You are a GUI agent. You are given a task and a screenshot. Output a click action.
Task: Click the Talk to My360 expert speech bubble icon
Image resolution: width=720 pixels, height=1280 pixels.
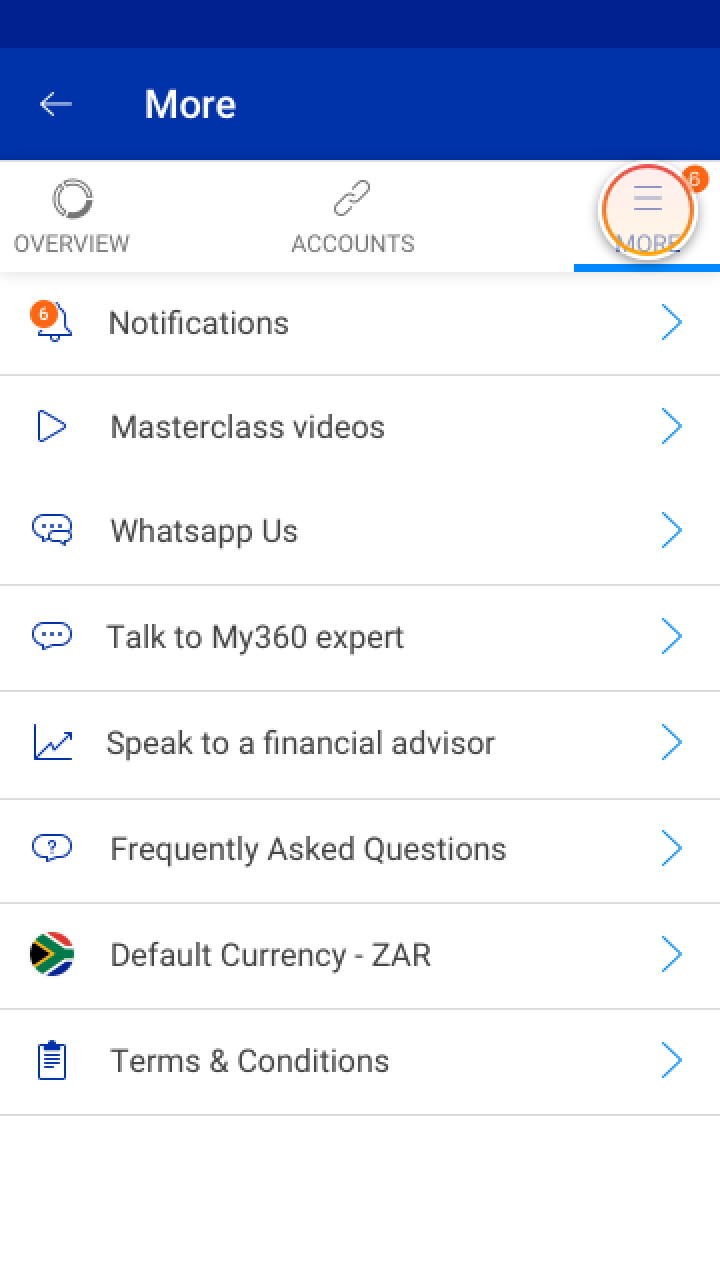click(x=52, y=636)
